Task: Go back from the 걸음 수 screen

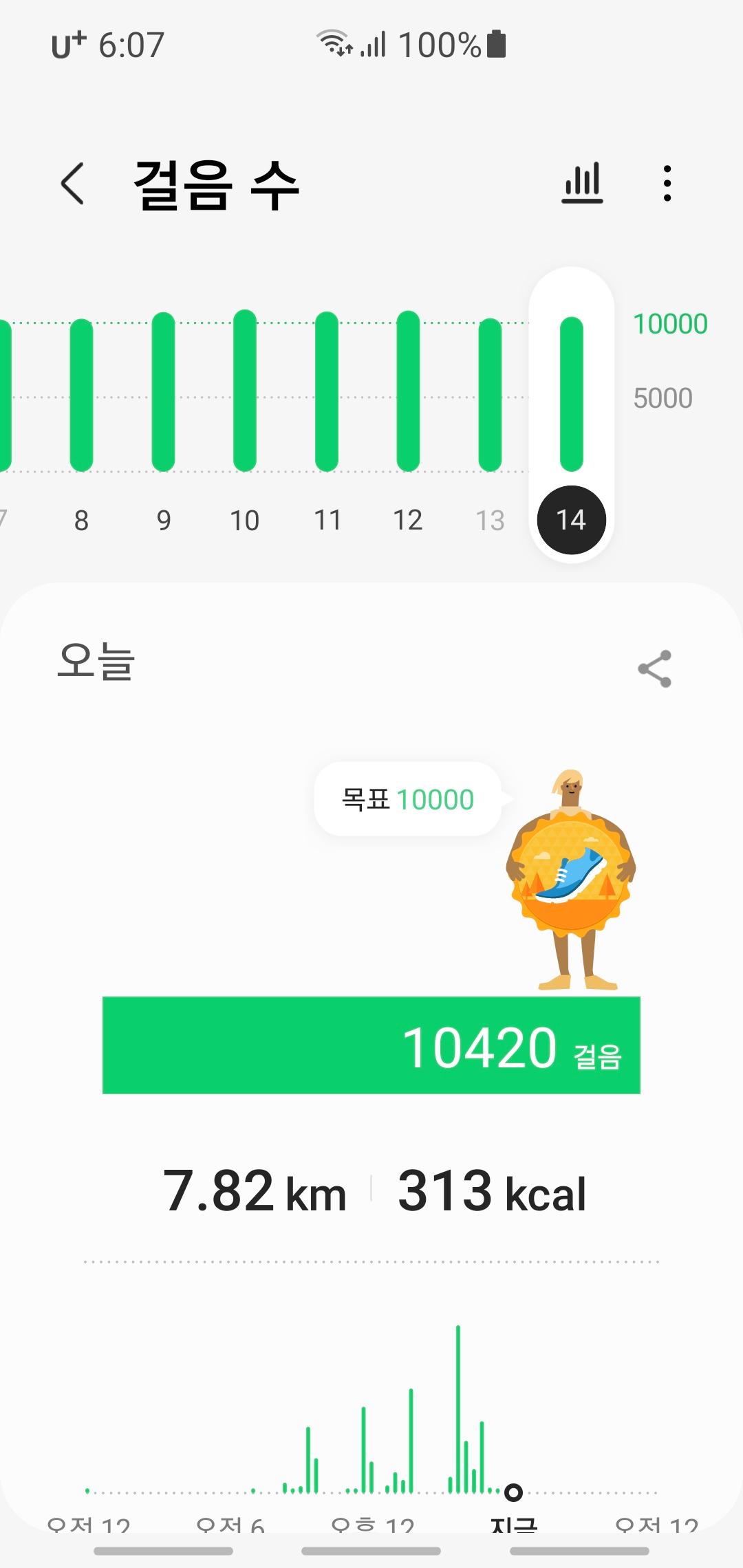Action: (73, 184)
